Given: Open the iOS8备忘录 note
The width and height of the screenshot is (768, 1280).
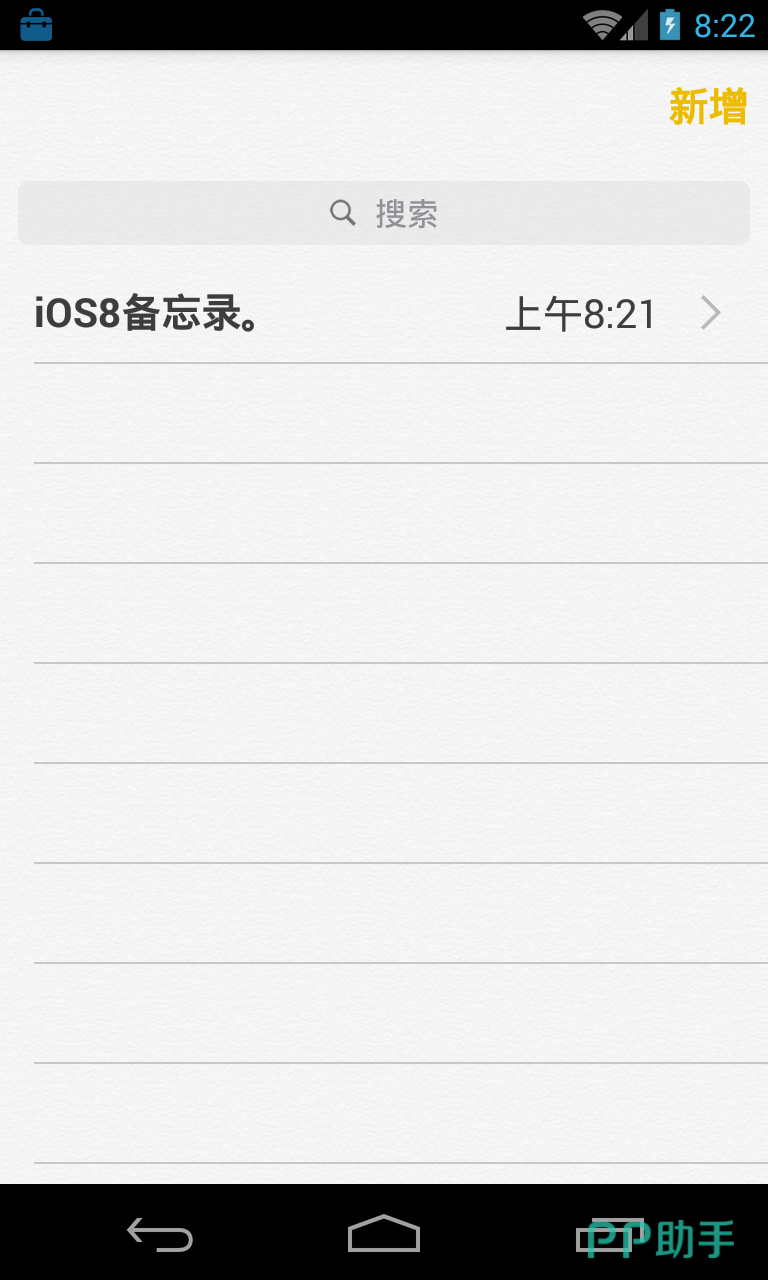Looking at the screenshot, I should (380, 314).
